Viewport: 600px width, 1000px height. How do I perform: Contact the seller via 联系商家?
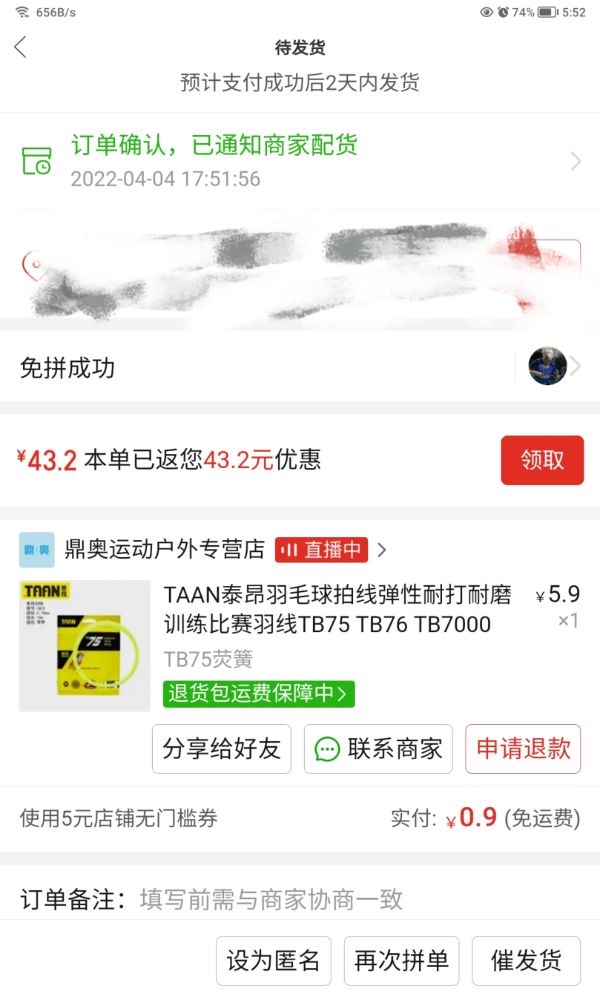point(378,749)
